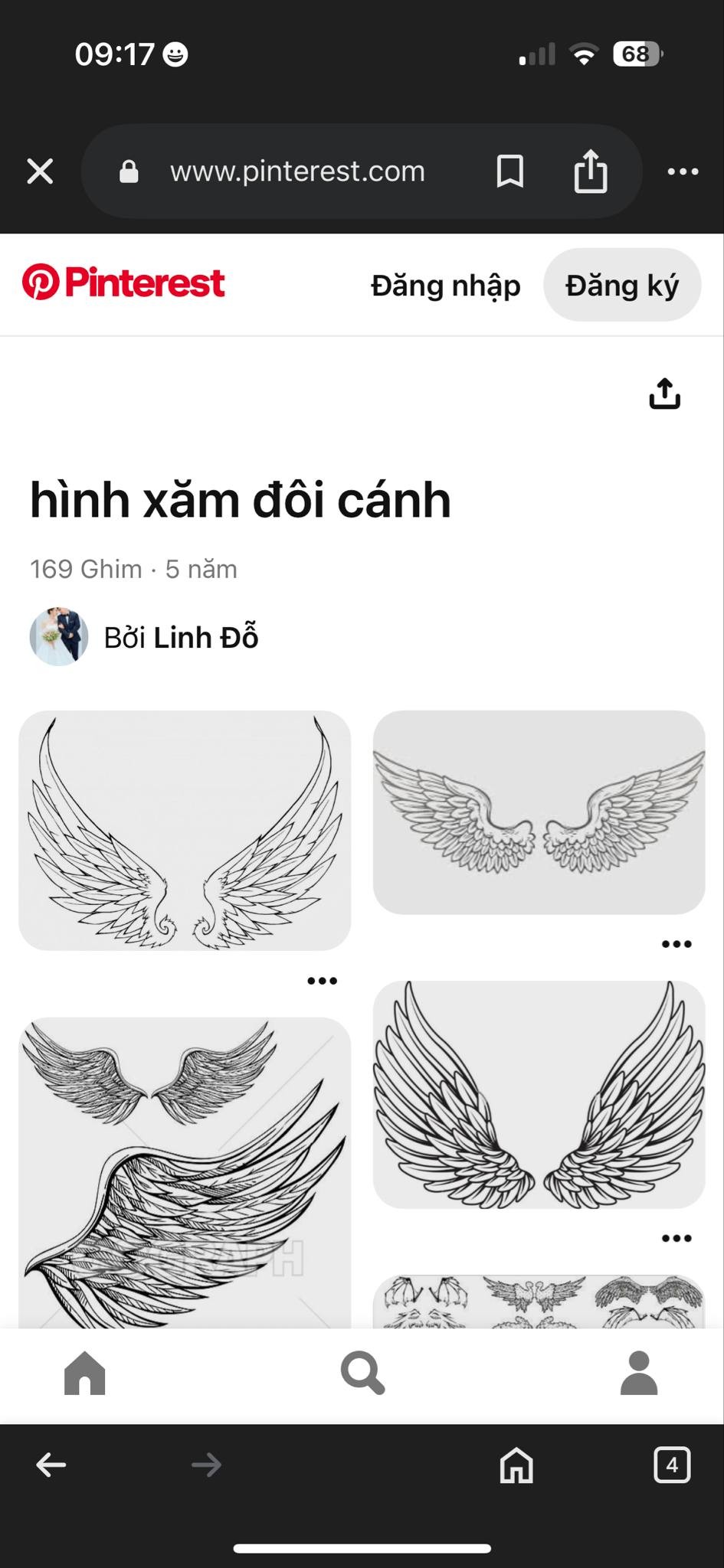724x1568 pixels.
Task: Tap the Đăng ký sign-up button
Action: coord(622,285)
